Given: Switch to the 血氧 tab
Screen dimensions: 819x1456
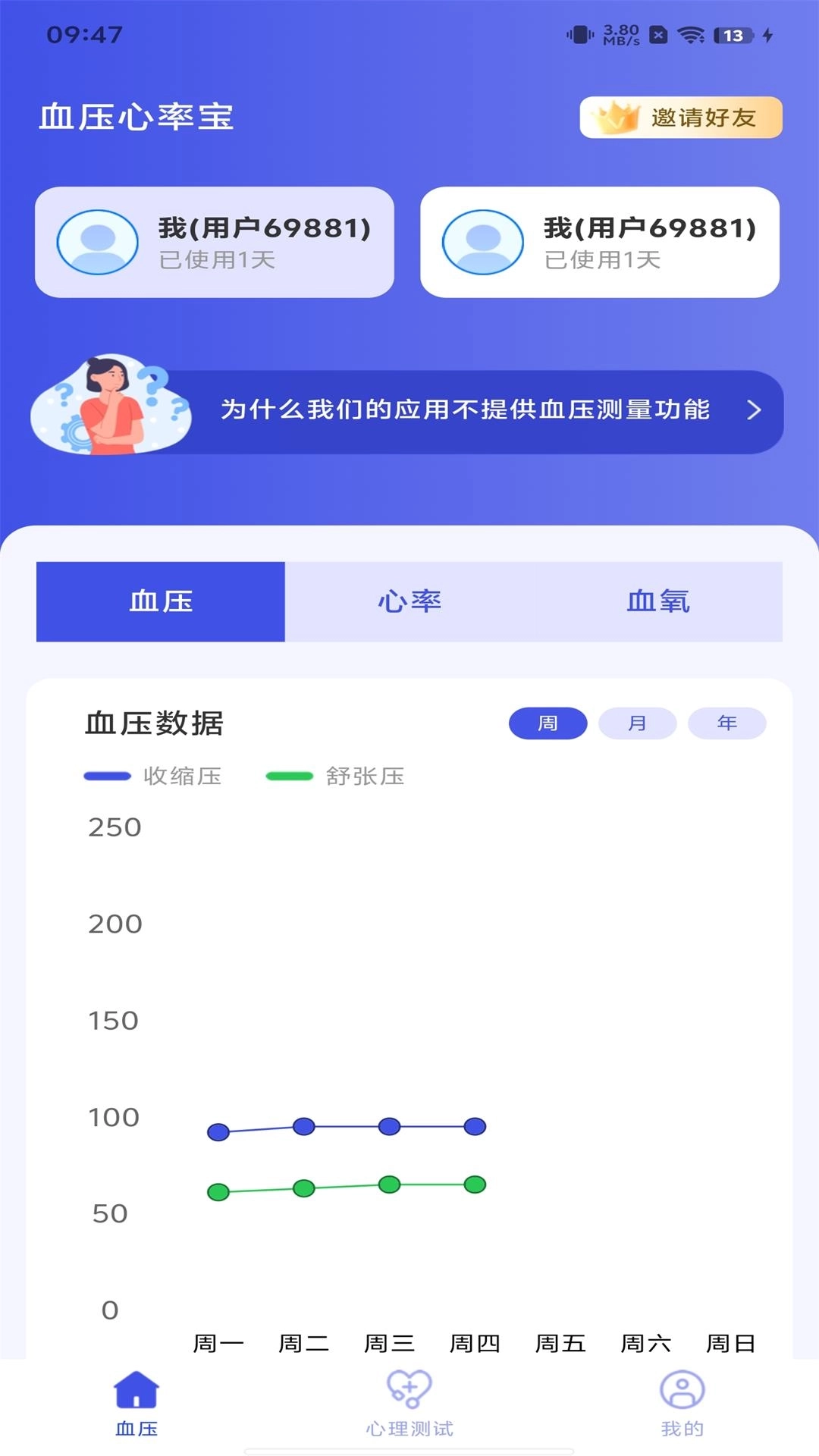Looking at the screenshot, I should (657, 601).
